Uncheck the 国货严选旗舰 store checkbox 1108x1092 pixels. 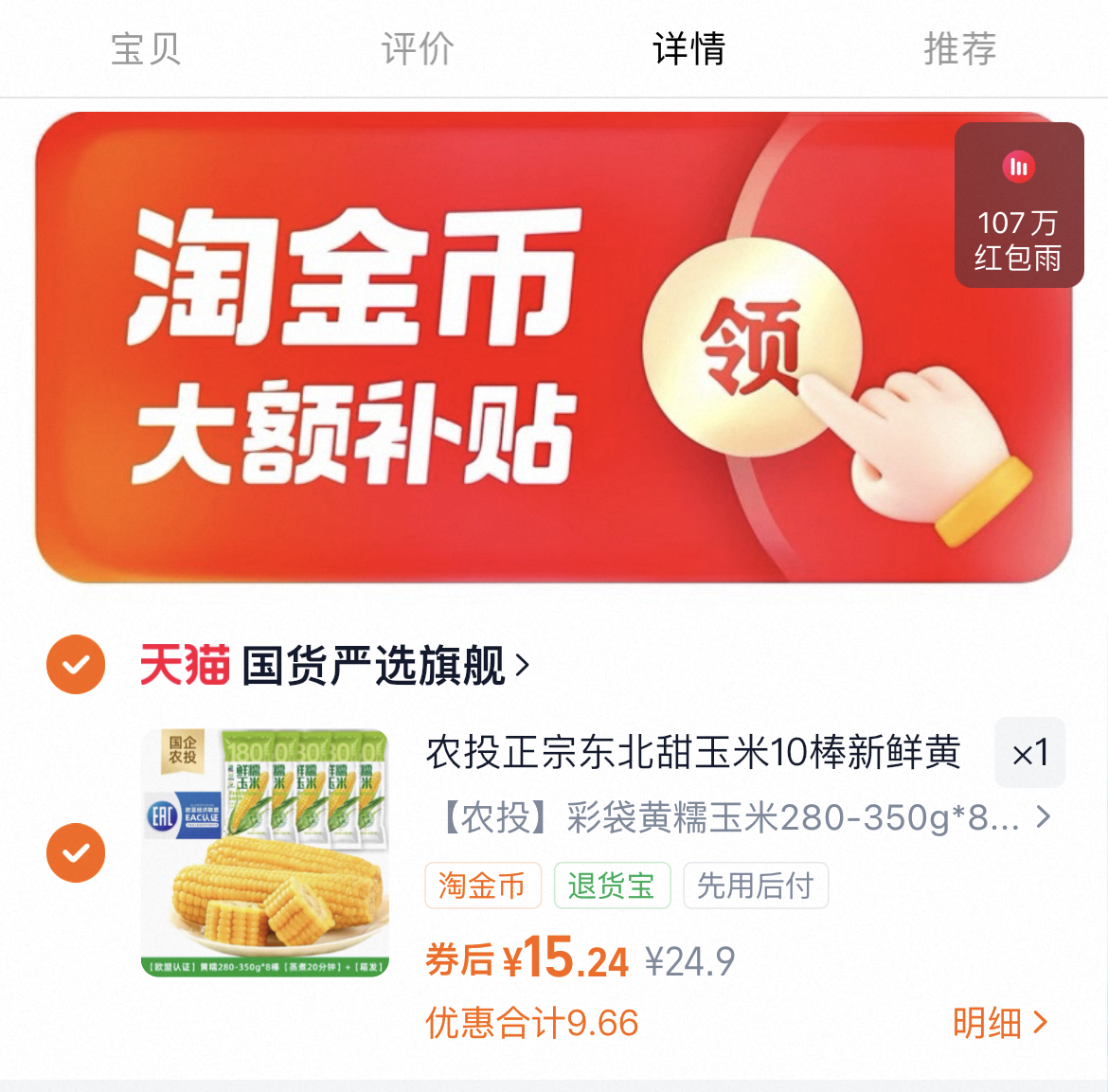[76, 664]
